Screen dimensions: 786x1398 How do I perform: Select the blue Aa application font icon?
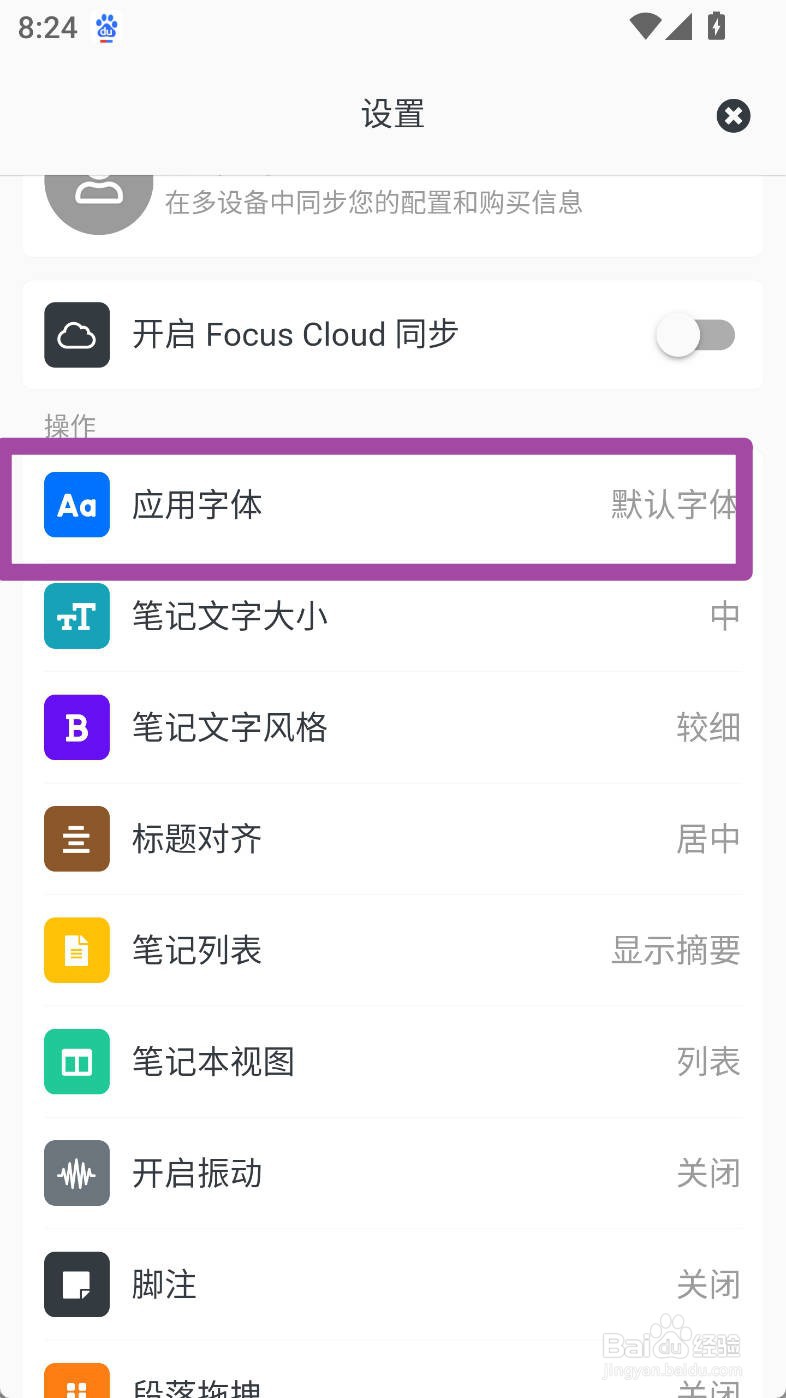[x=76, y=506]
